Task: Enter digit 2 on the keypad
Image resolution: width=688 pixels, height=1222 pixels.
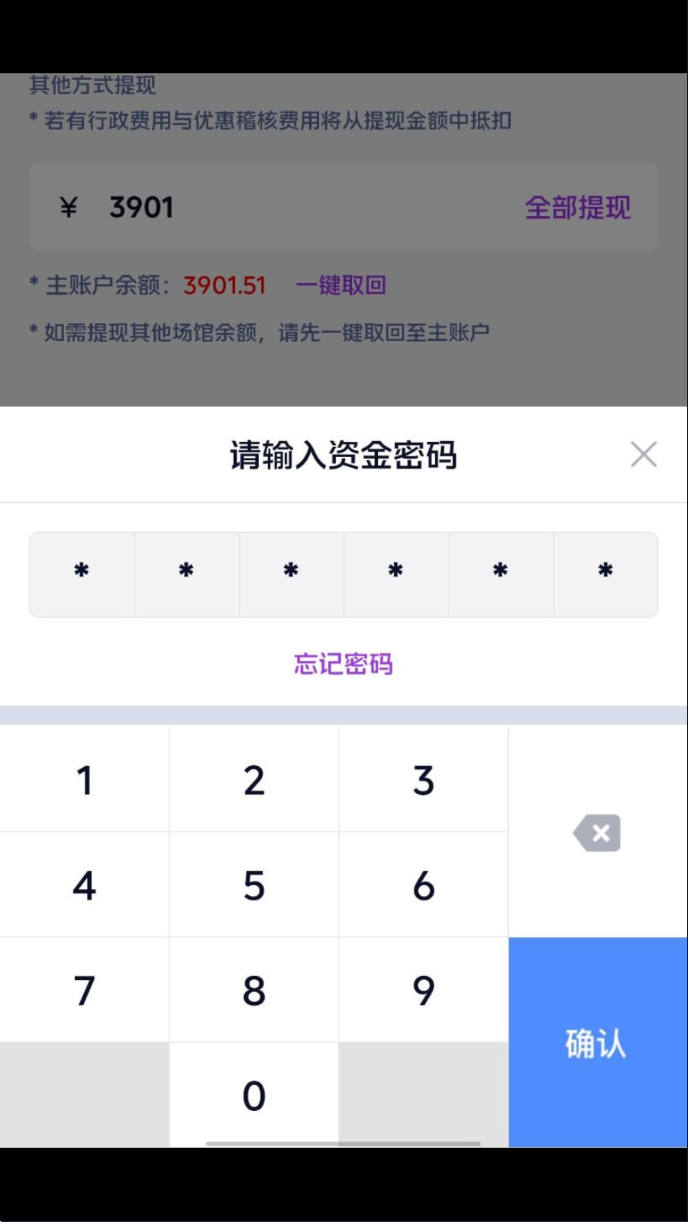Action: (254, 779)
